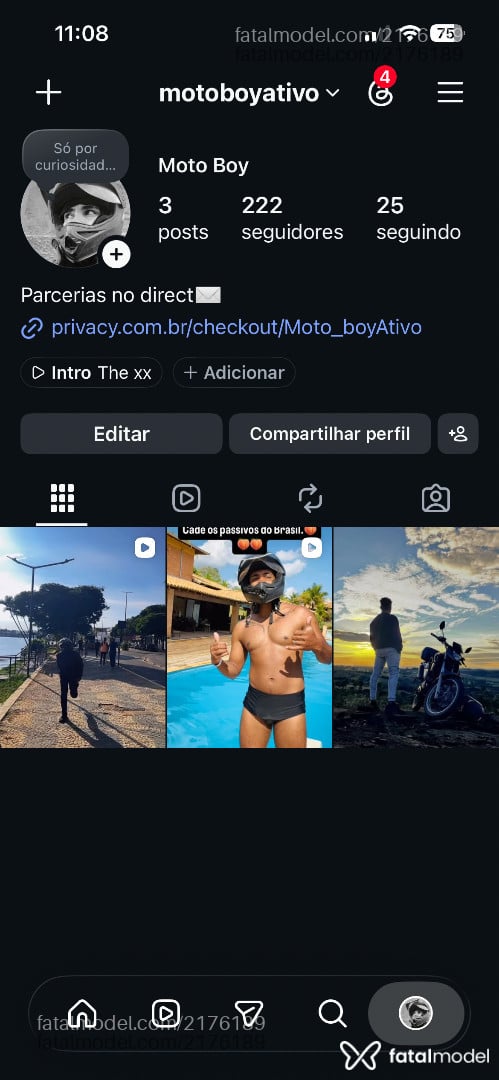Image resolution: width=499 pixels, height=1080 pixels.
Task: Play the Intro The xx music chip
Action: point(92,373)
